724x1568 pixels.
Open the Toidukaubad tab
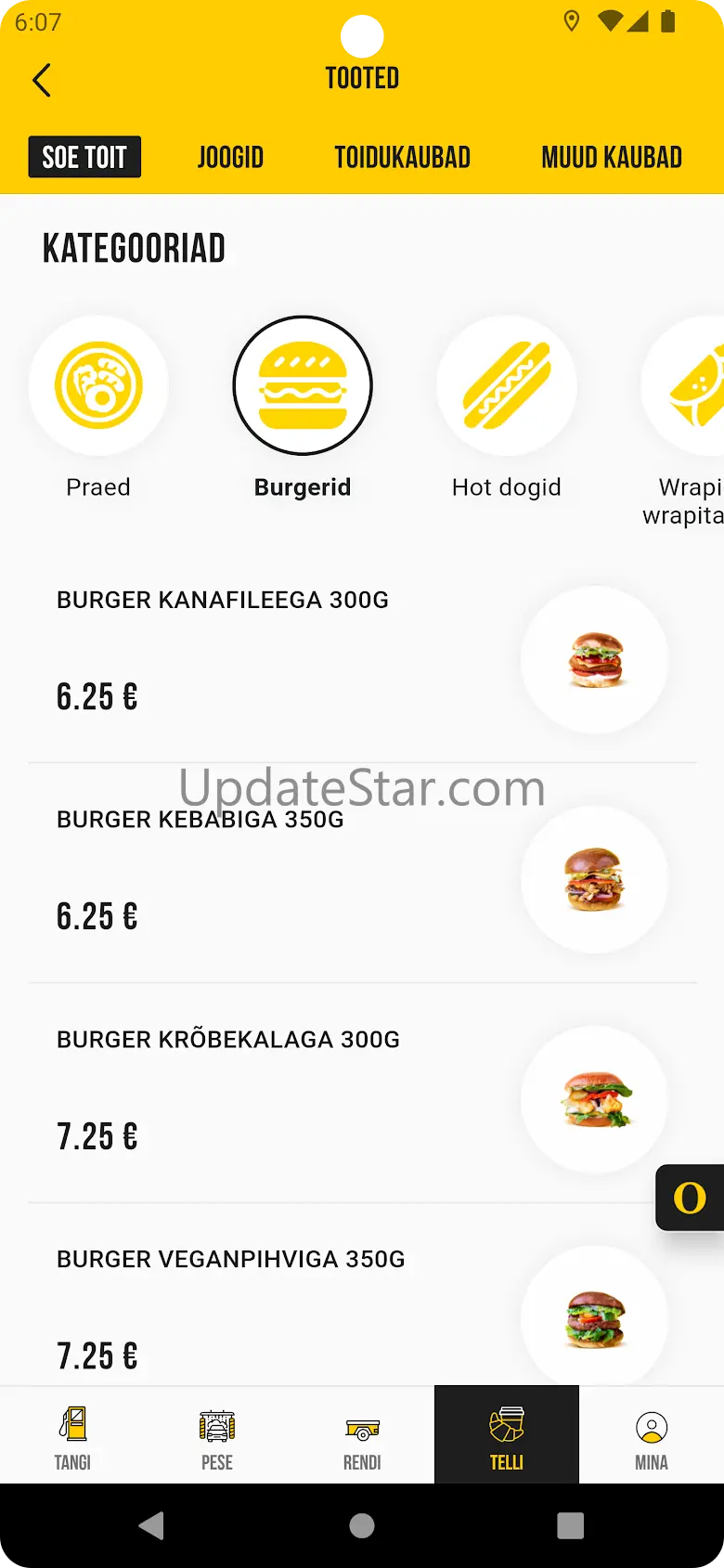[402, 157]
